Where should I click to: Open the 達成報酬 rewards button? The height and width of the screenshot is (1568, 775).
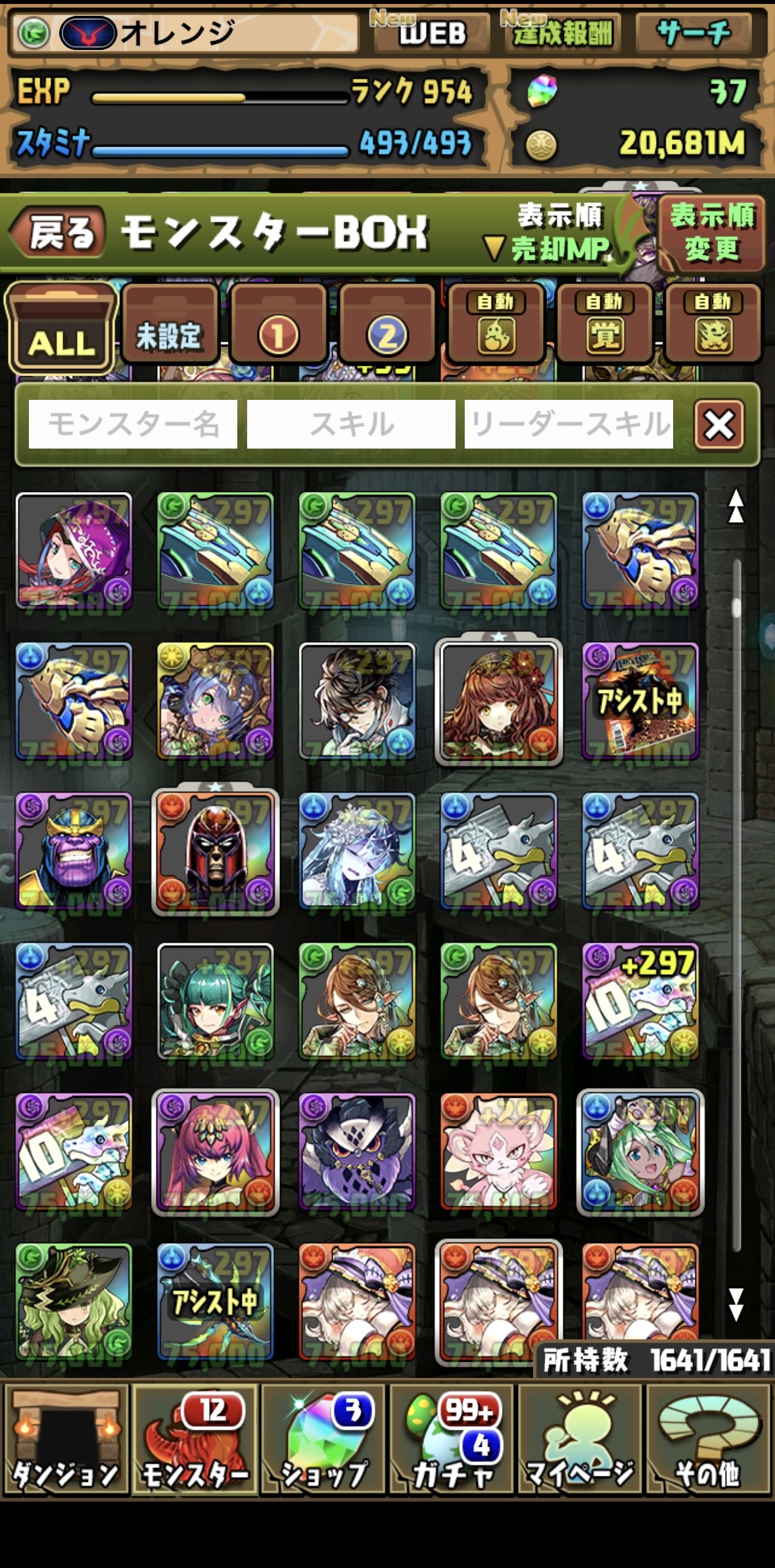tap(562, 32)
